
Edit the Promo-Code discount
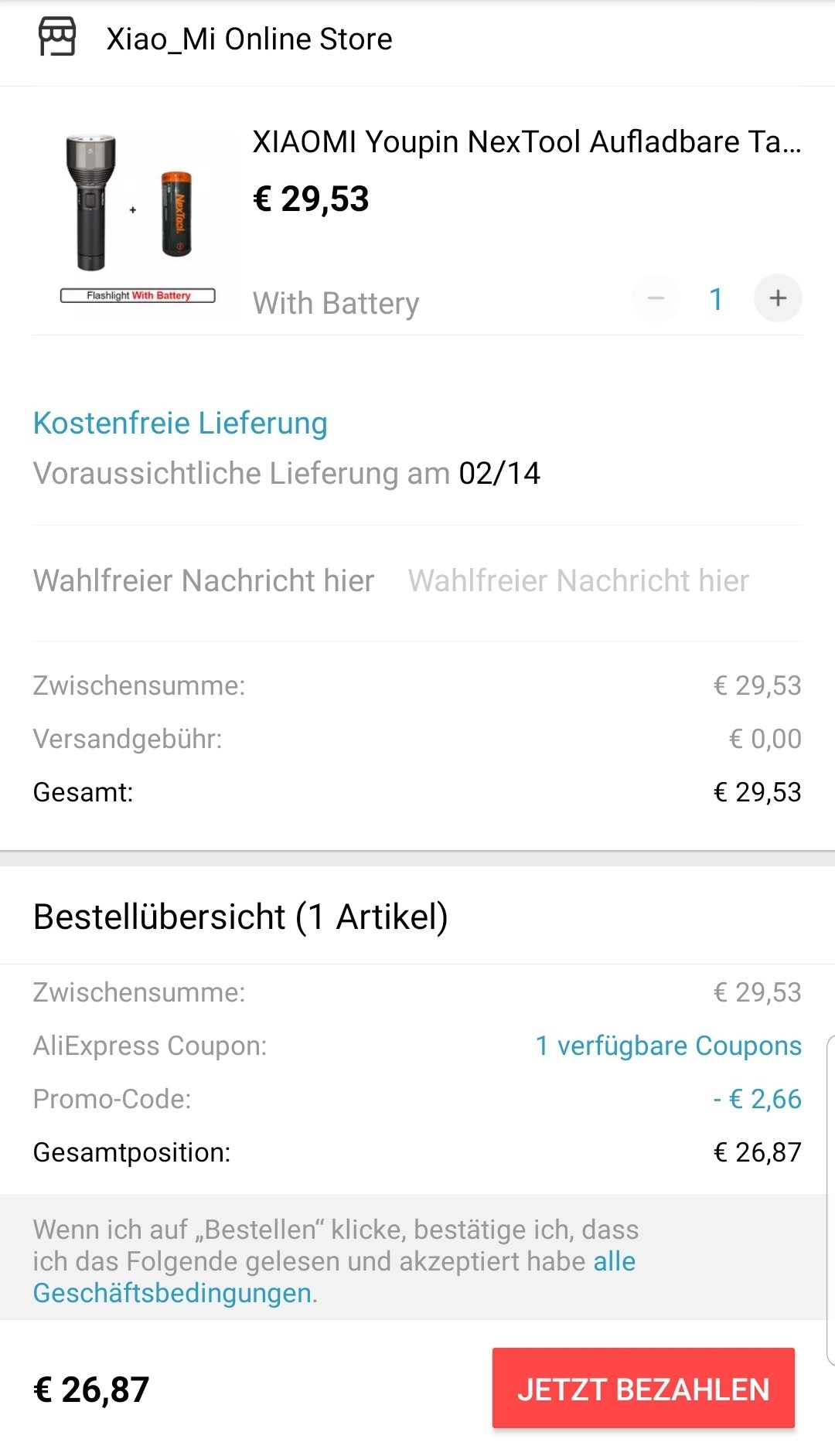click(757, 1099)
